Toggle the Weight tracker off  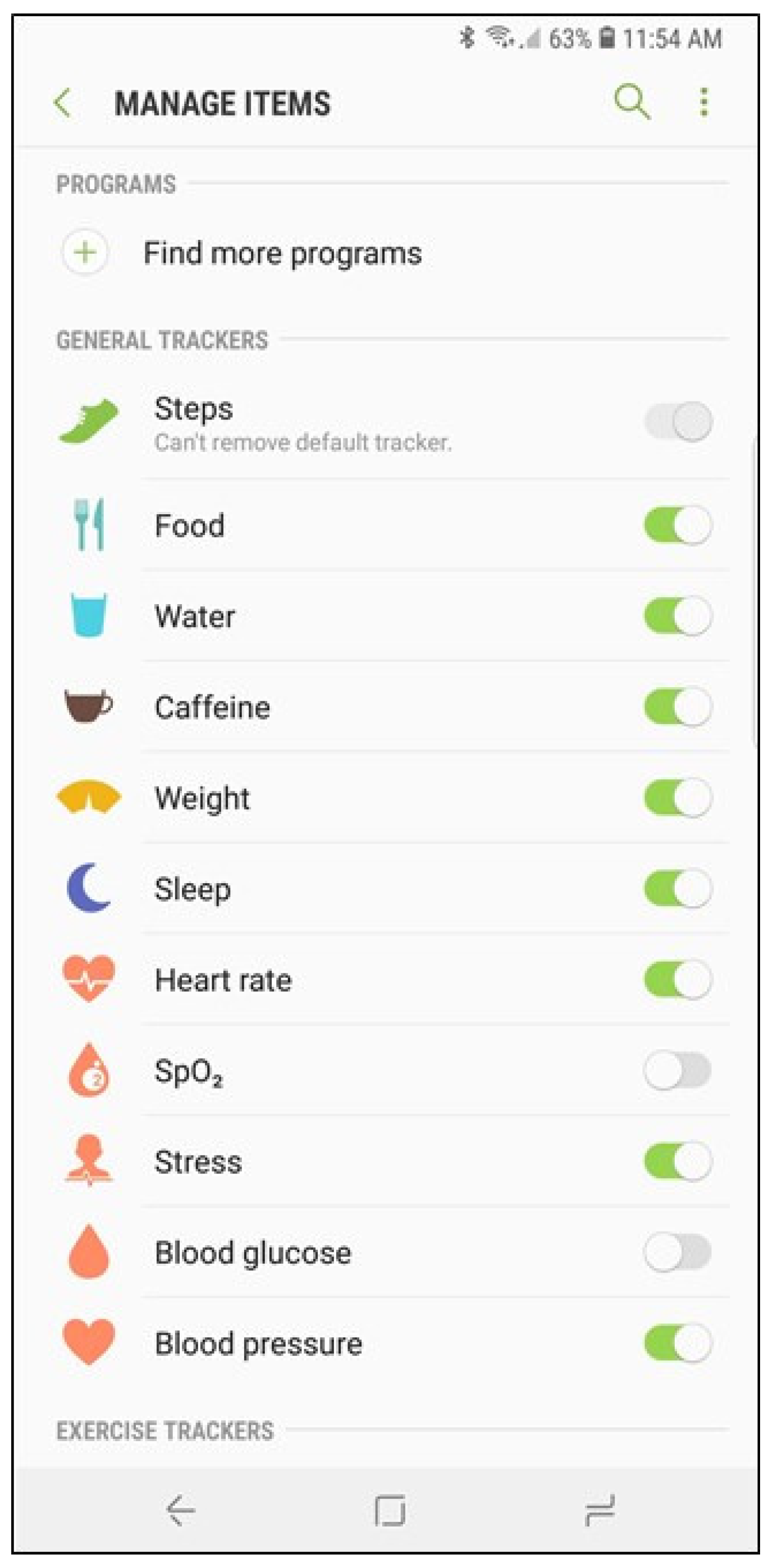click(678, 797)
